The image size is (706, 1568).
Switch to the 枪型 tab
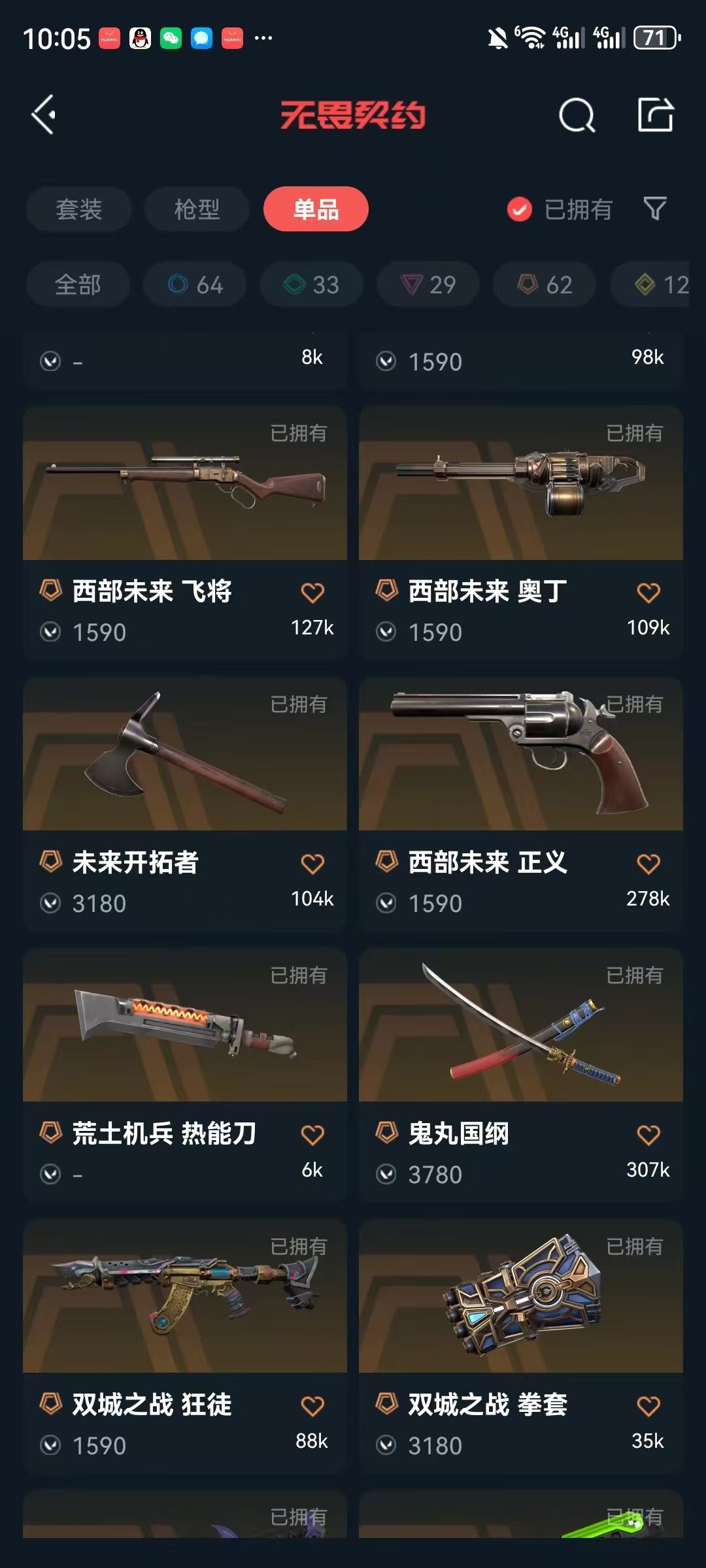coord(197,209)
